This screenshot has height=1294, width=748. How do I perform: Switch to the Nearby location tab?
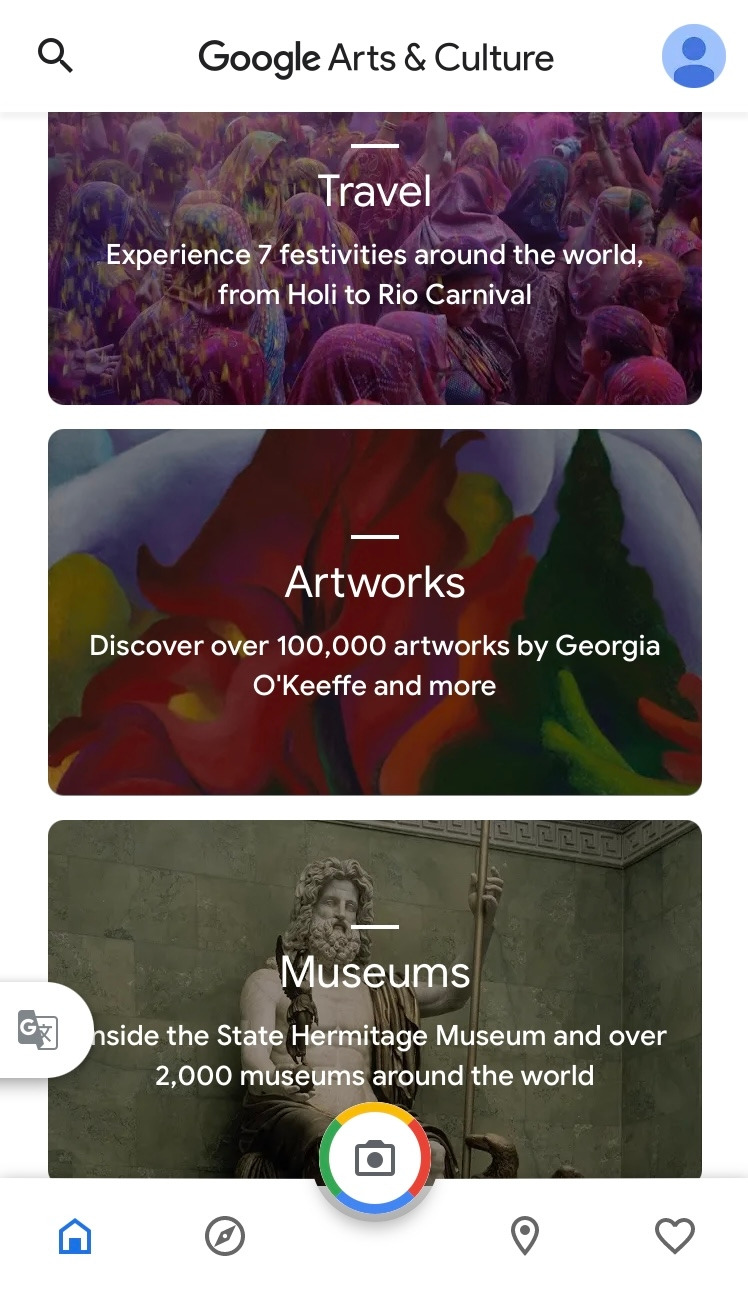coord(525,1236)
